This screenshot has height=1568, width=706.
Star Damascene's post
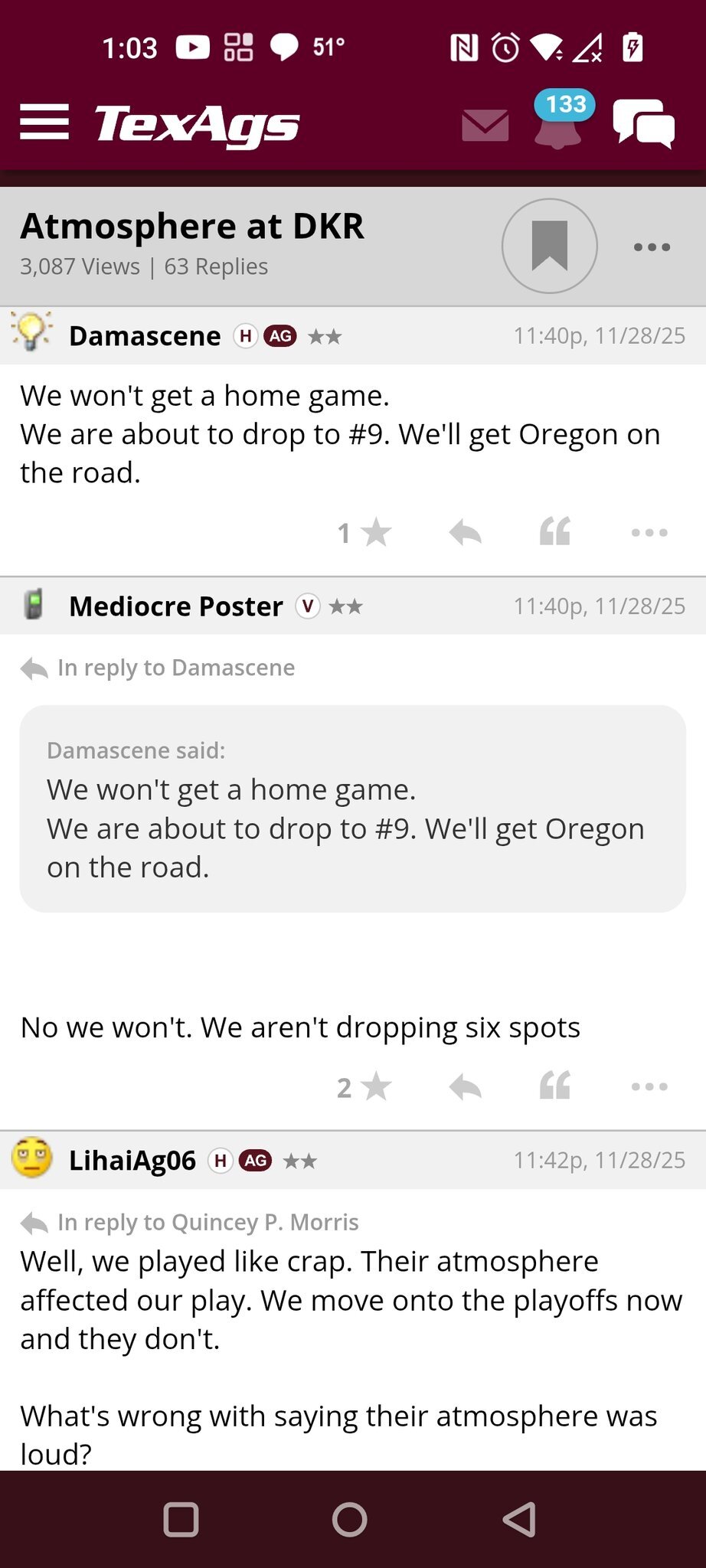tap(365, 533)
